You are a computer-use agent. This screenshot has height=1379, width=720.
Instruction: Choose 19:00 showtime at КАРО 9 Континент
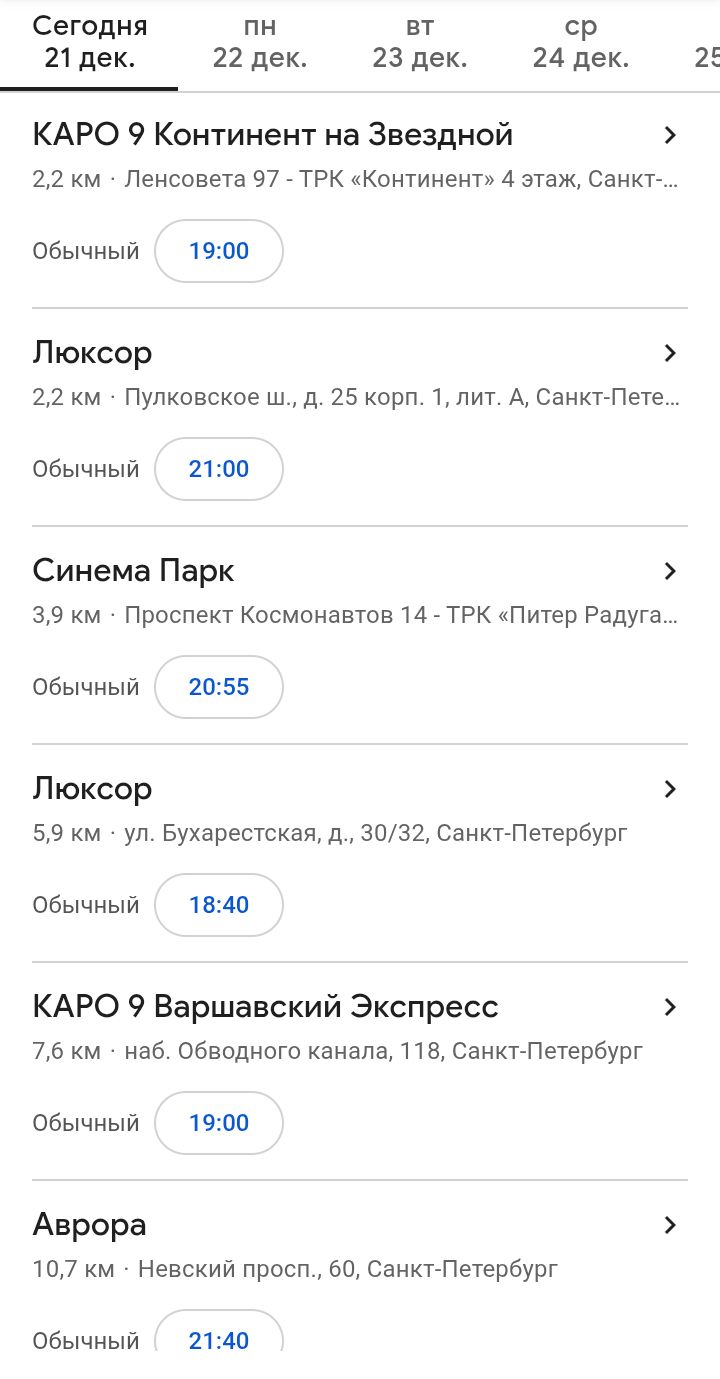219,251
